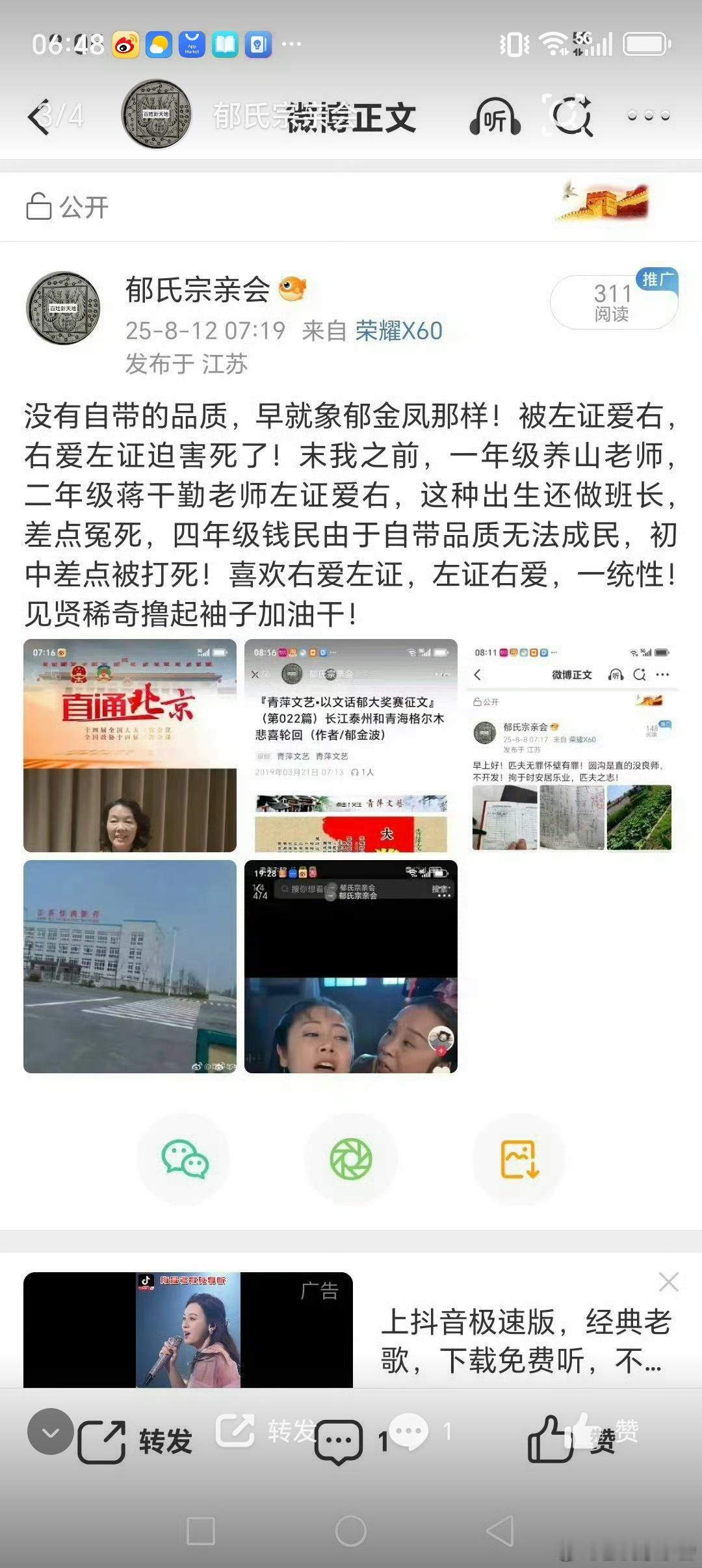Tap the 公开 visibility lock setting
The image size is (702, 1568).
click(x=68, y=207)
